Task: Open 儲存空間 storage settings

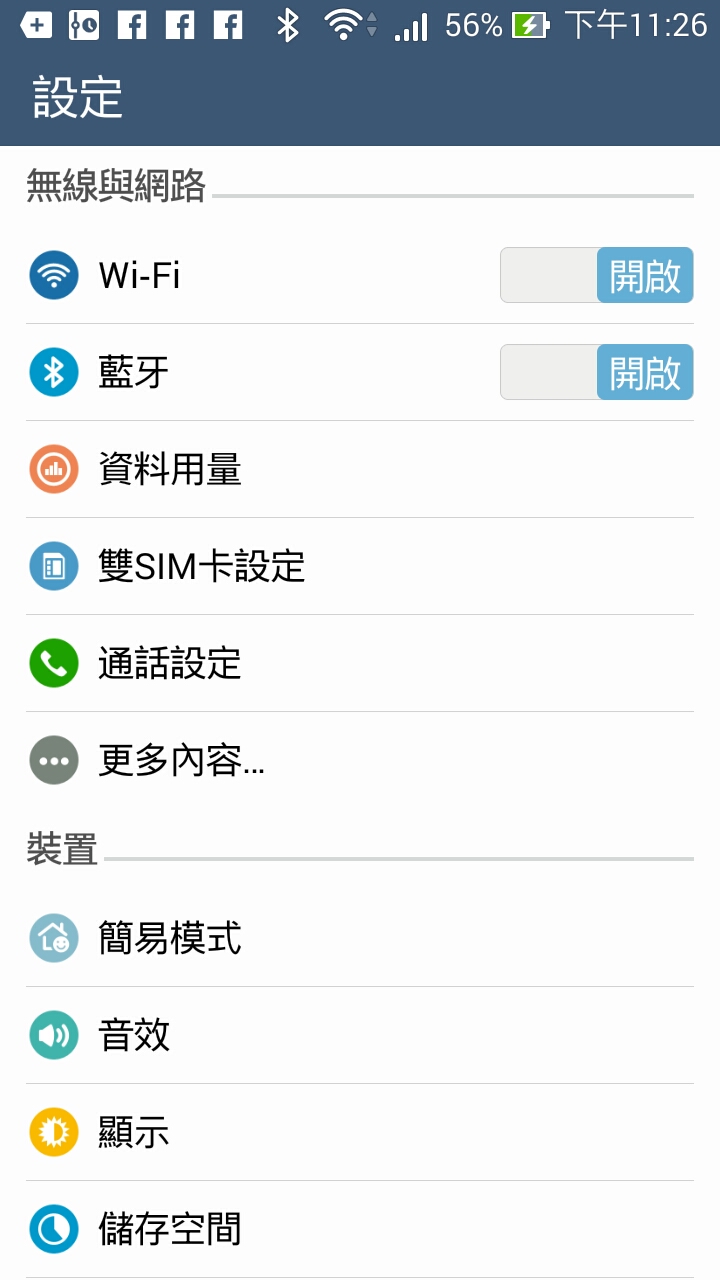Action: [x=360, y=1229]
